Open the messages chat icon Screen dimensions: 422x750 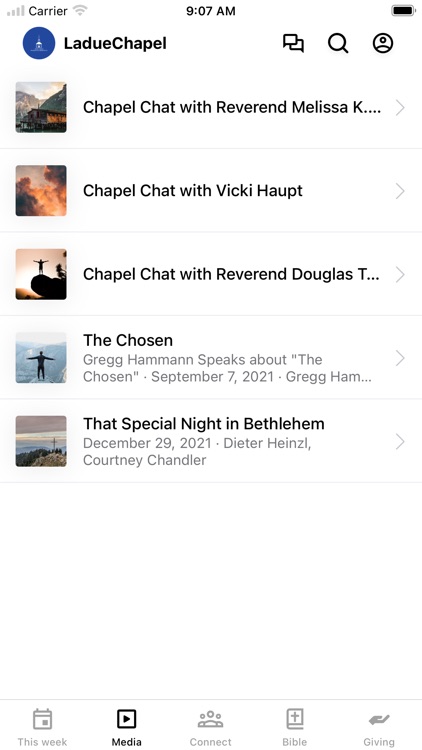tap(293, 43)
